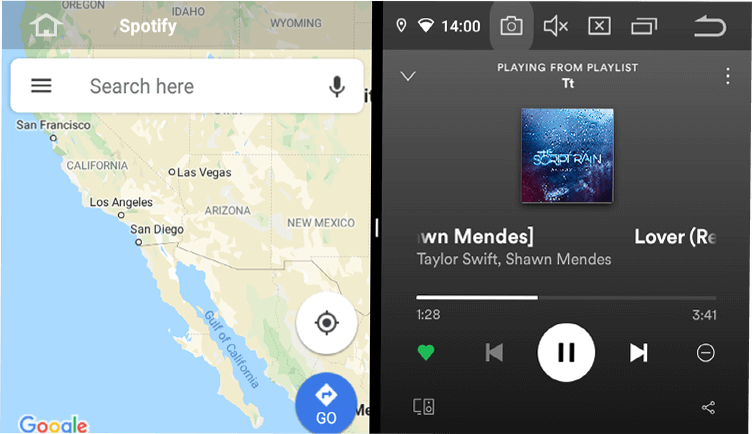The width and height of the screenshot is (752, 434).
Task: Center map on my location
Action: pyautogui.click(x=326, y=323)
